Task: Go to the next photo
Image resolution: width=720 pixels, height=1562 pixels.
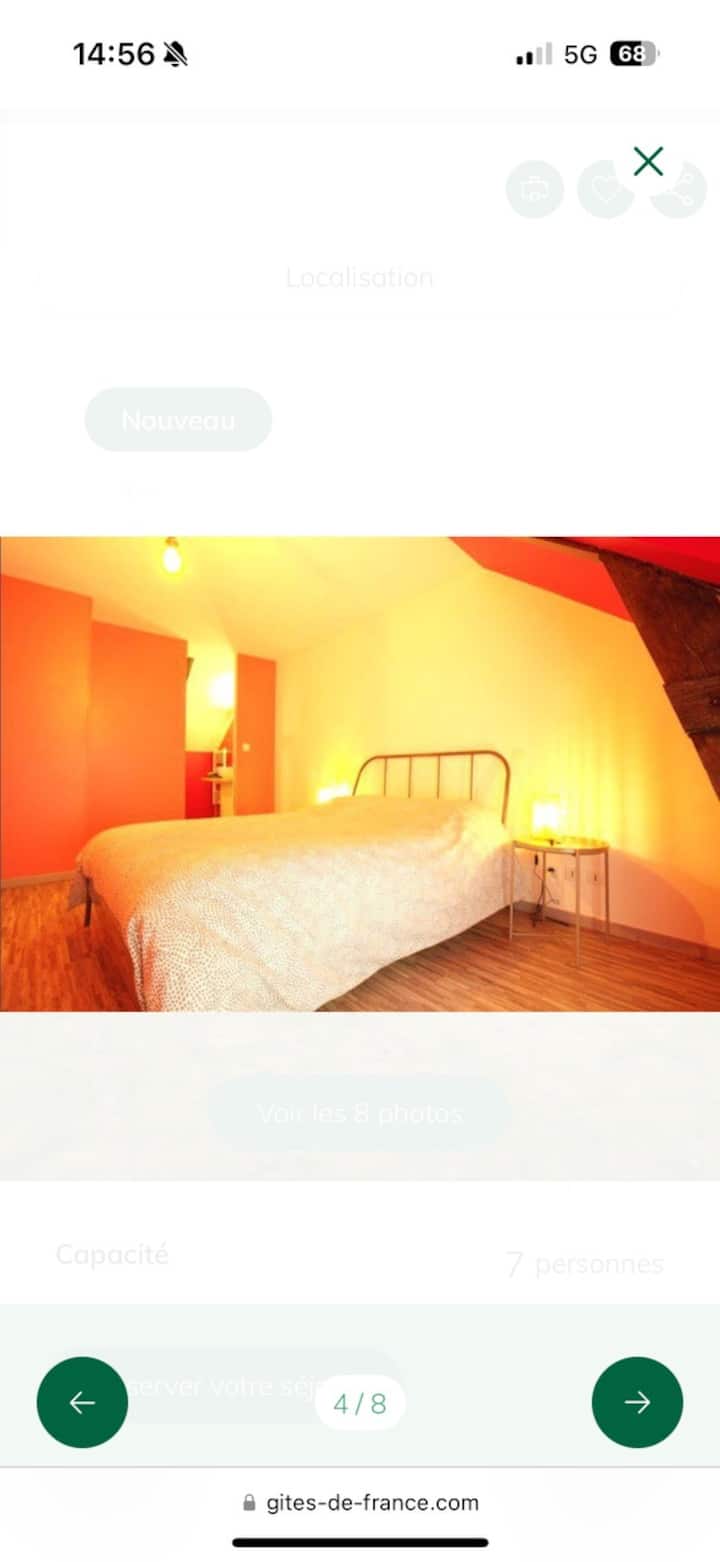Action: coord(637,1402)
